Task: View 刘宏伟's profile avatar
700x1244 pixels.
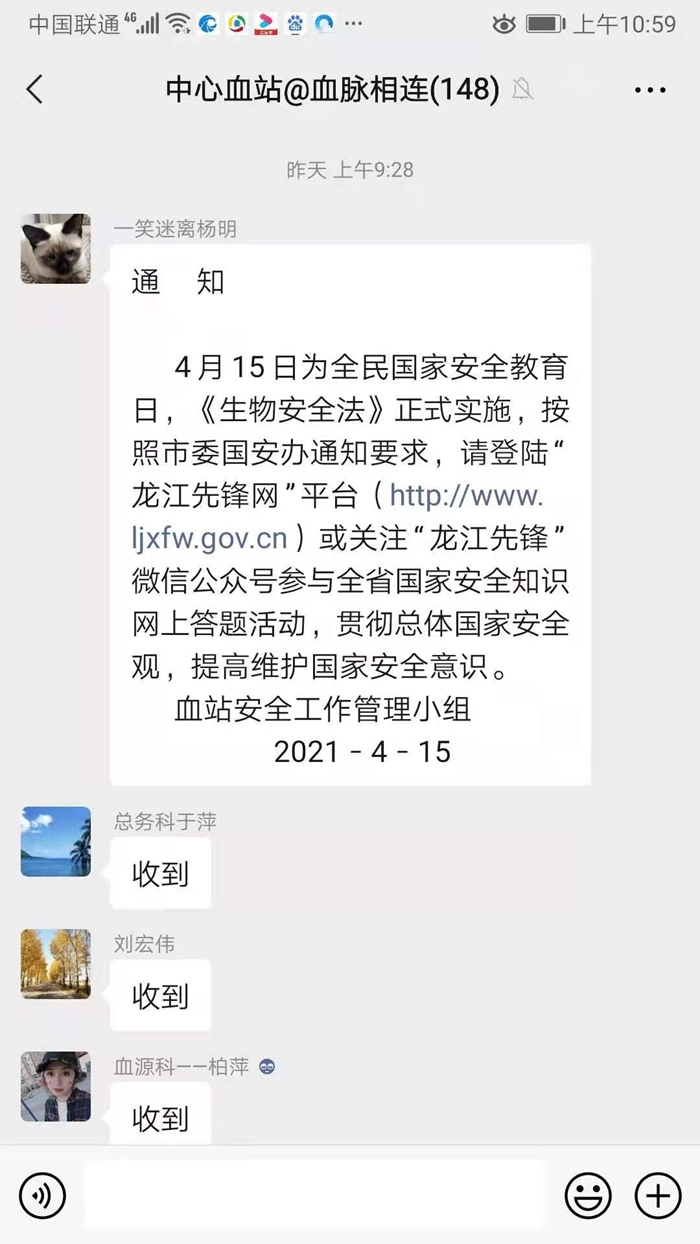Action: [56, 964]
